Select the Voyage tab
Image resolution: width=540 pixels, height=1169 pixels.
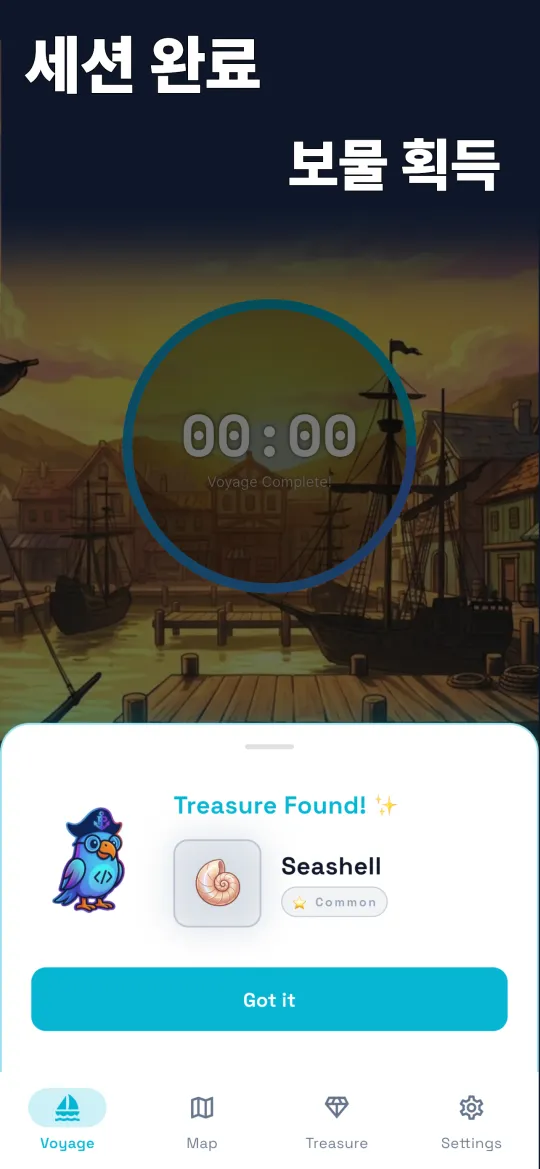pyautogui.click(x=67, y=1121)
